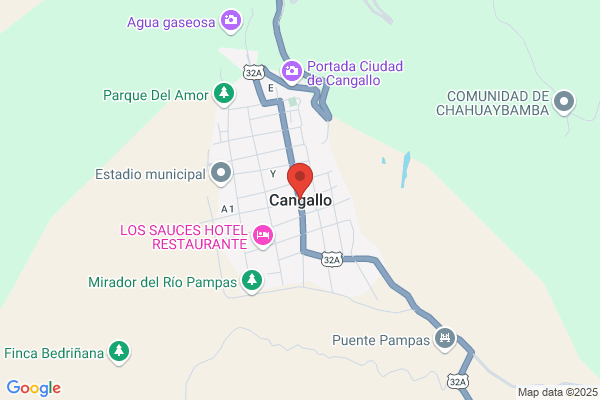The image size is (600, 400).
Task: Open the Puente Pampas bridge marker
Action: [445, 340]
